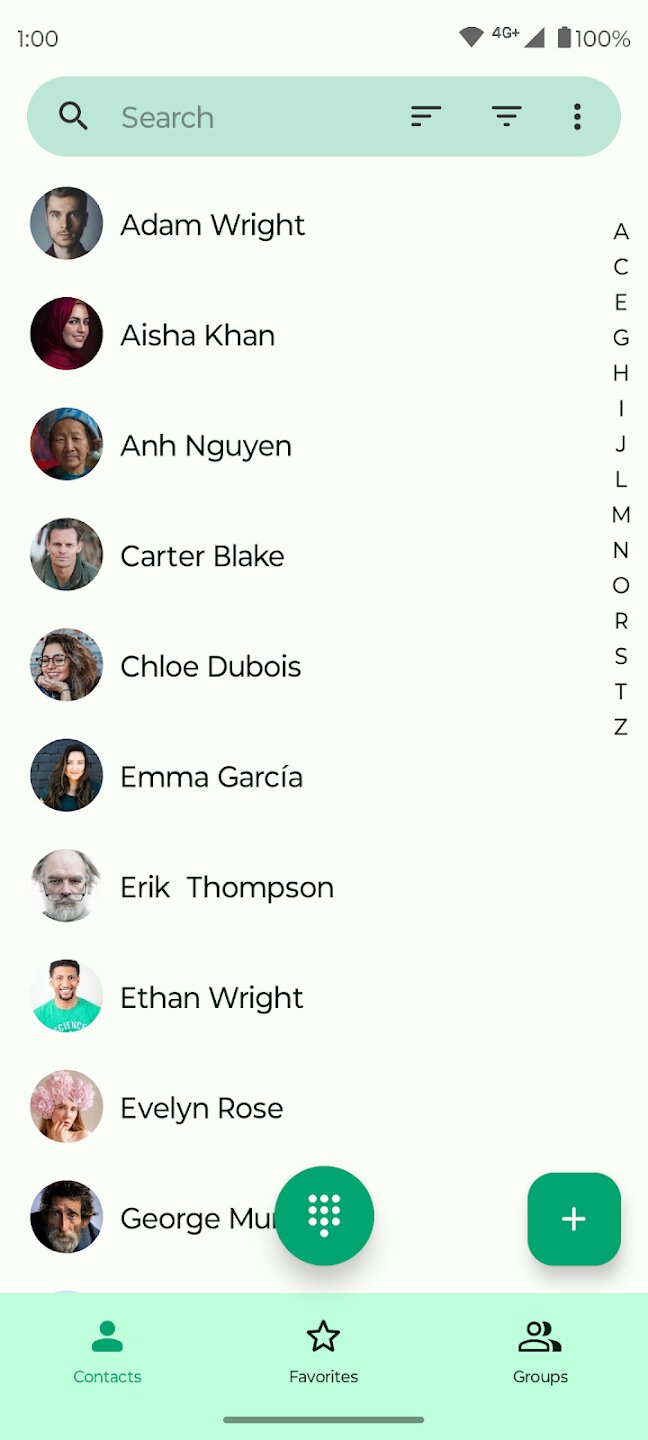Add a new contact

pyautogui.click(x=574, y=1219)
